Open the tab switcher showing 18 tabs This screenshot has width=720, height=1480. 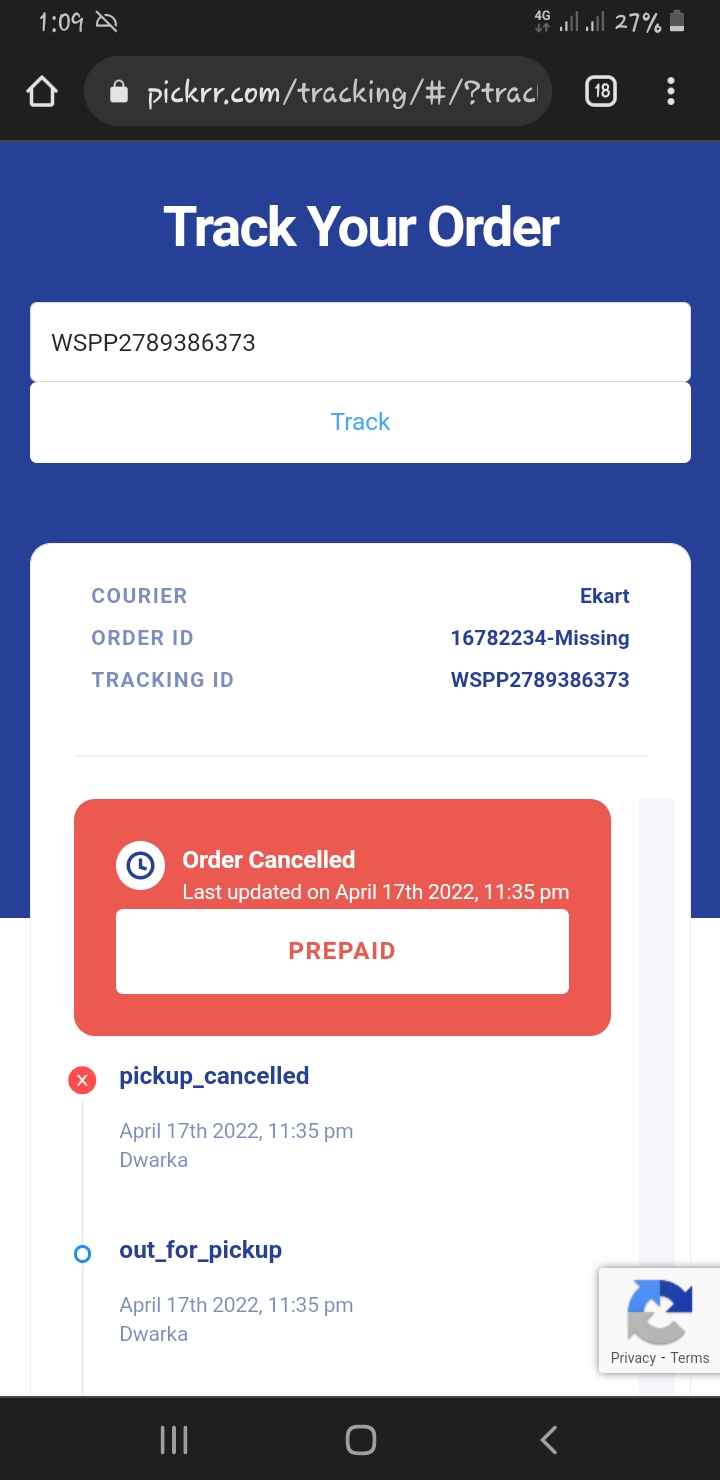pos(600,92)
